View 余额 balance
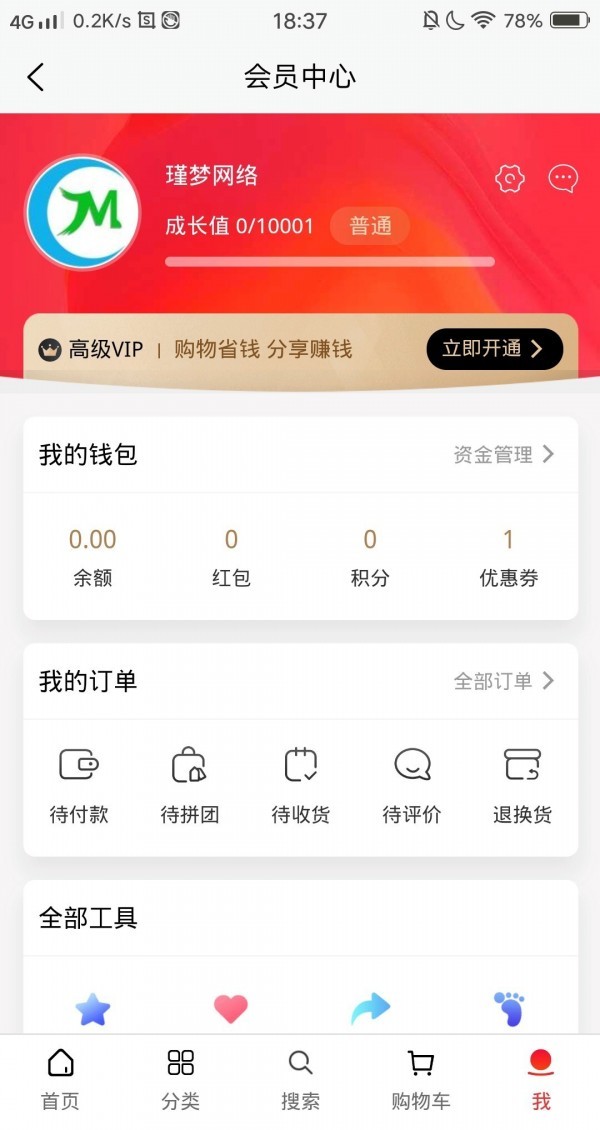Image resolution: width=600 pixels, height=1130 pixels. 93,556
